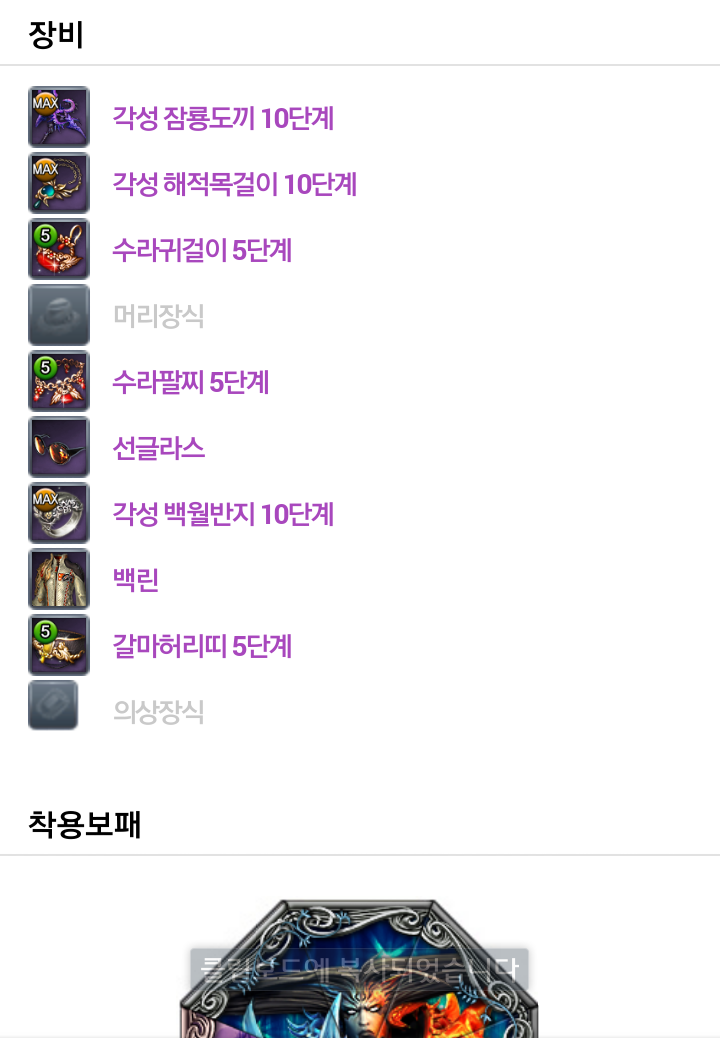Open the 수라팔찌 5단계 bracelet item
720x1038 pixels.
191,383
